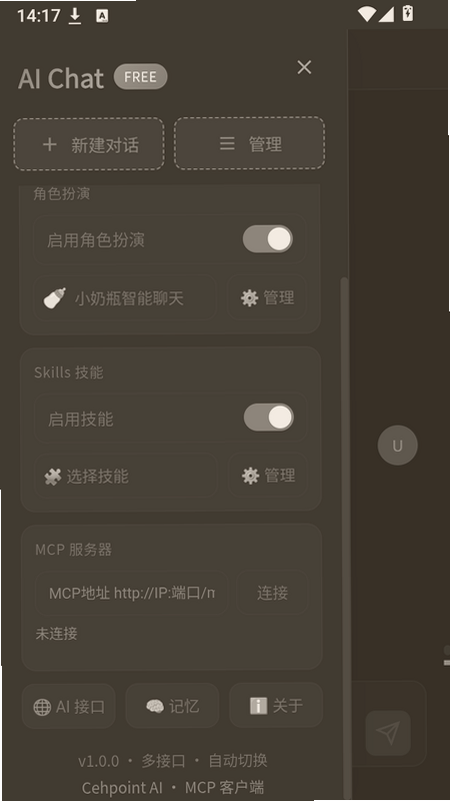Tap the send arrow in the chat

(x=388, y=733)
